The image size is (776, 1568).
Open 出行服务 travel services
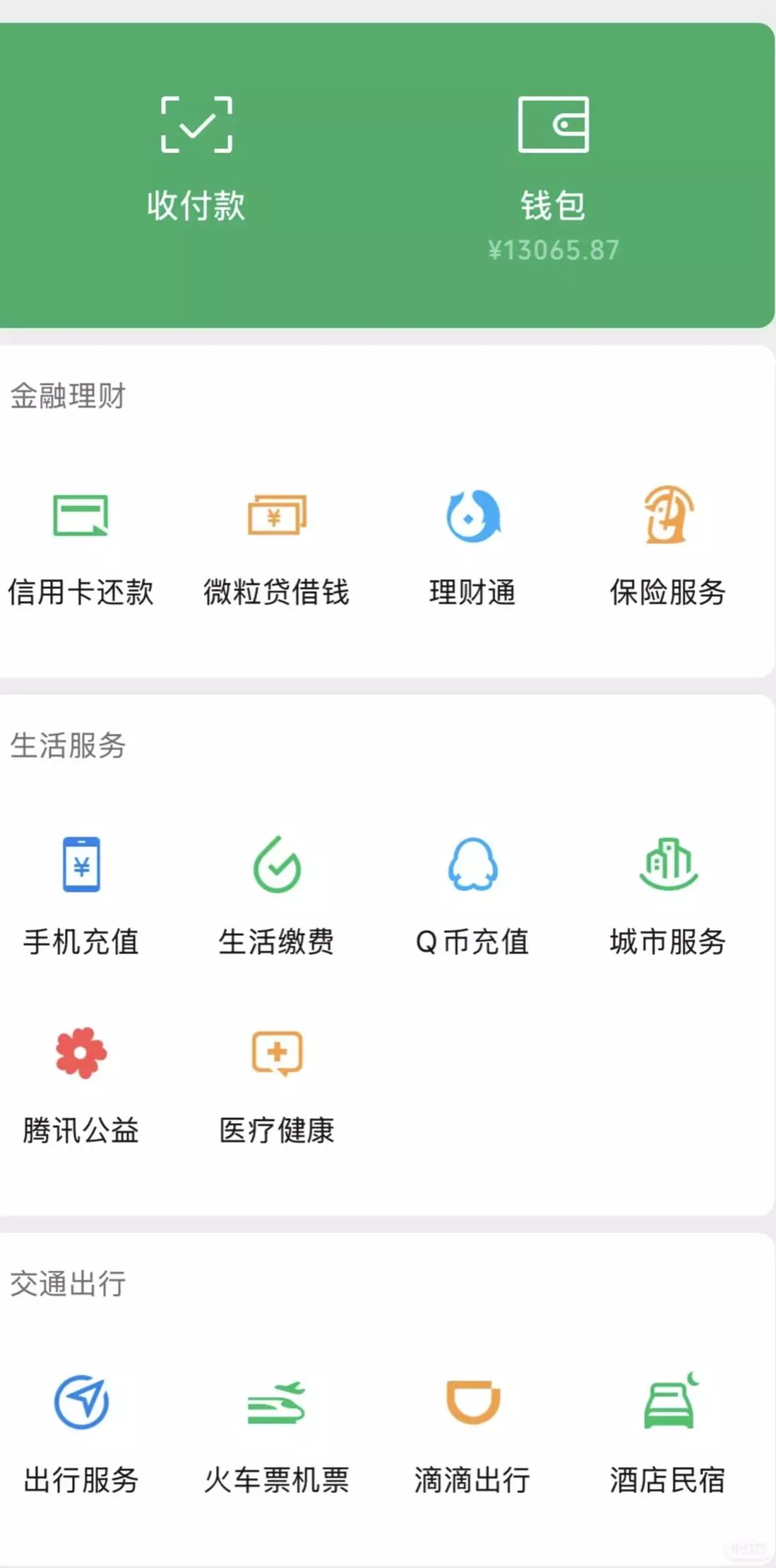[x=80, y=1435]
